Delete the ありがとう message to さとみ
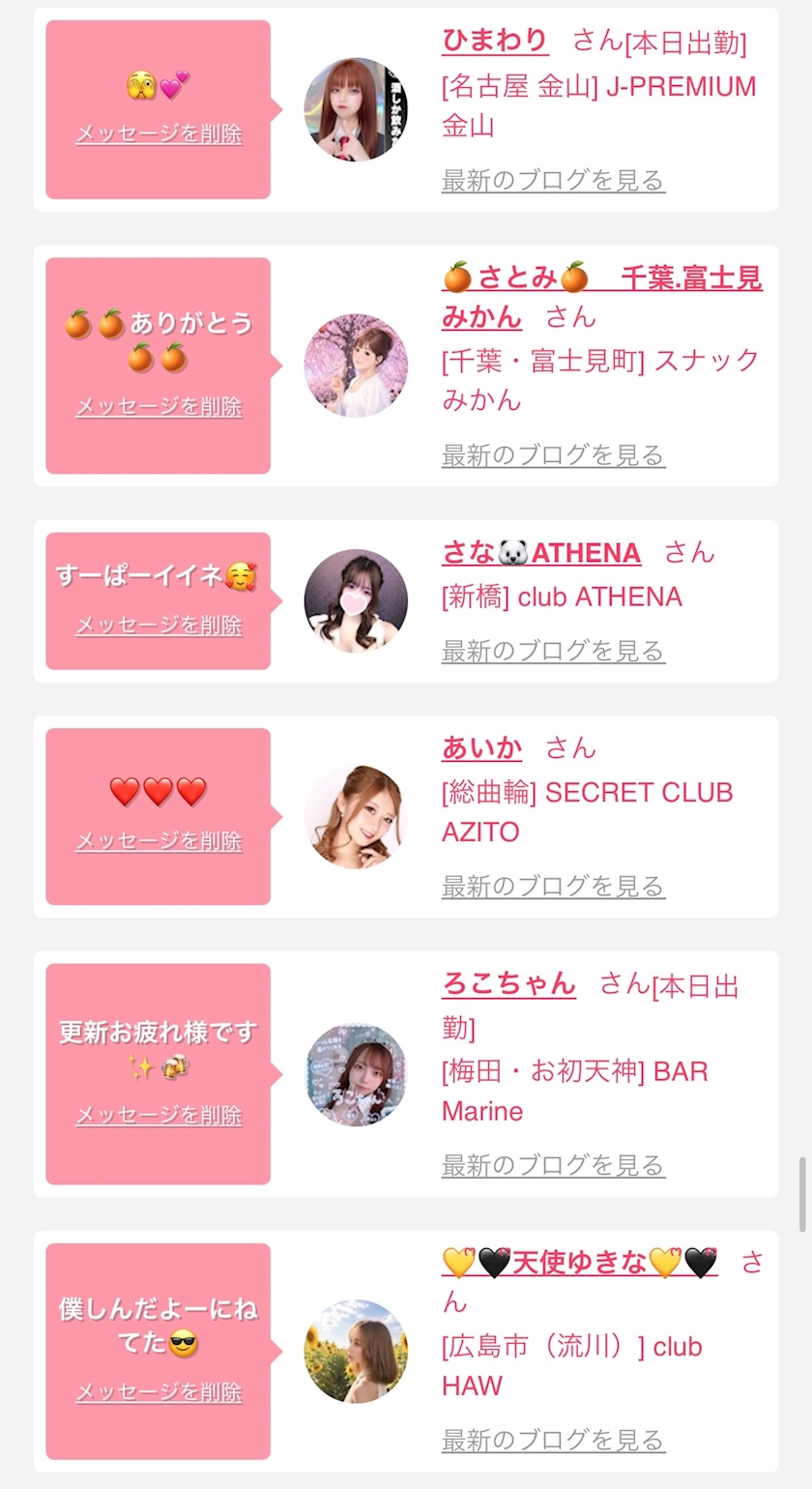812x1489 pixels. coord(159,406)
